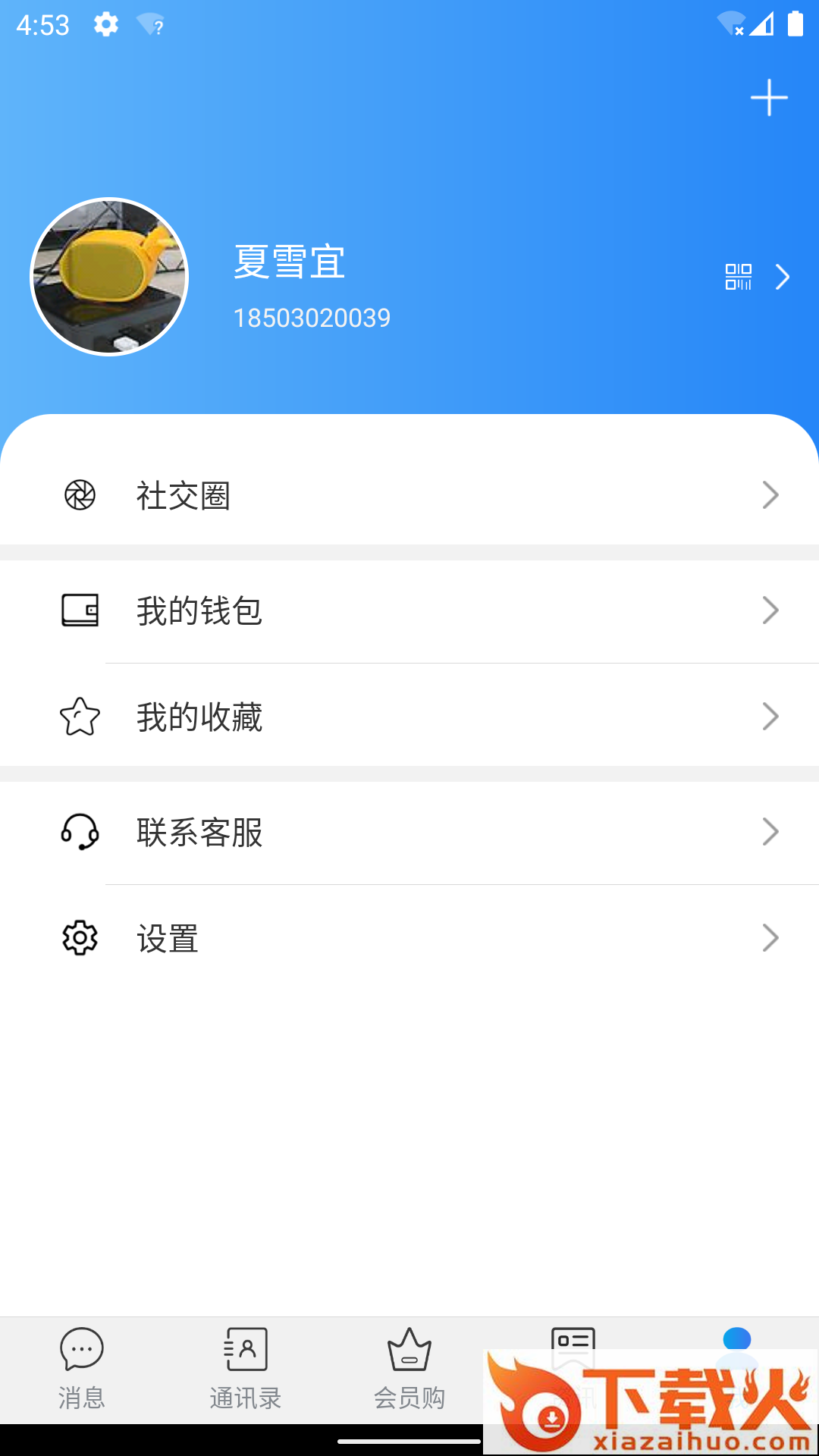This screenshot has height=1456, width=819.
Task: Open the round profile avatar photo
Action: [x=109, y=277]
